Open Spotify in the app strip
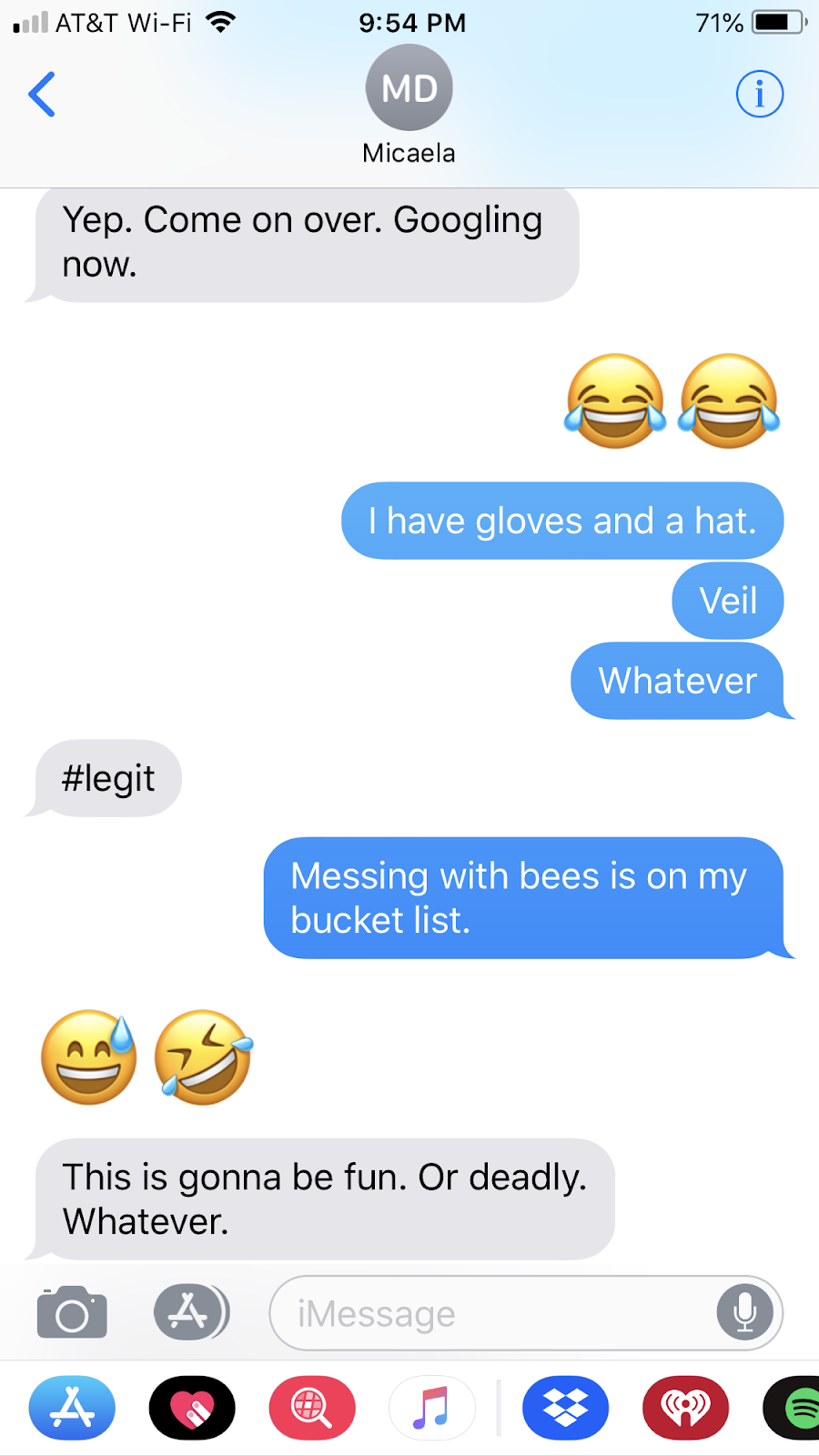The width and height of the screenshot is (819, 1456). 796,1408
